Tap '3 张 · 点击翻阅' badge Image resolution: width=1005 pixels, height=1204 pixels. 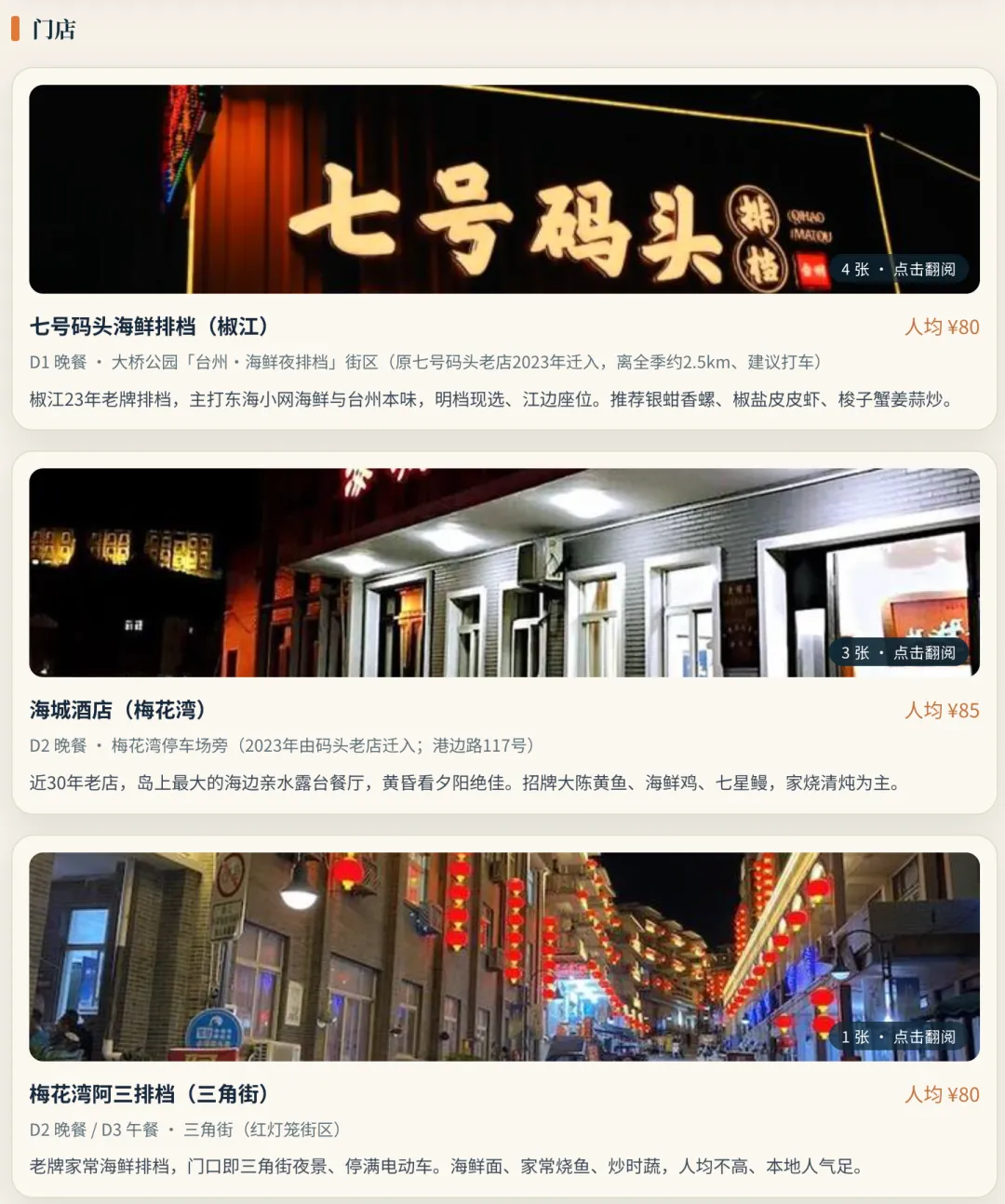point(898,653)
